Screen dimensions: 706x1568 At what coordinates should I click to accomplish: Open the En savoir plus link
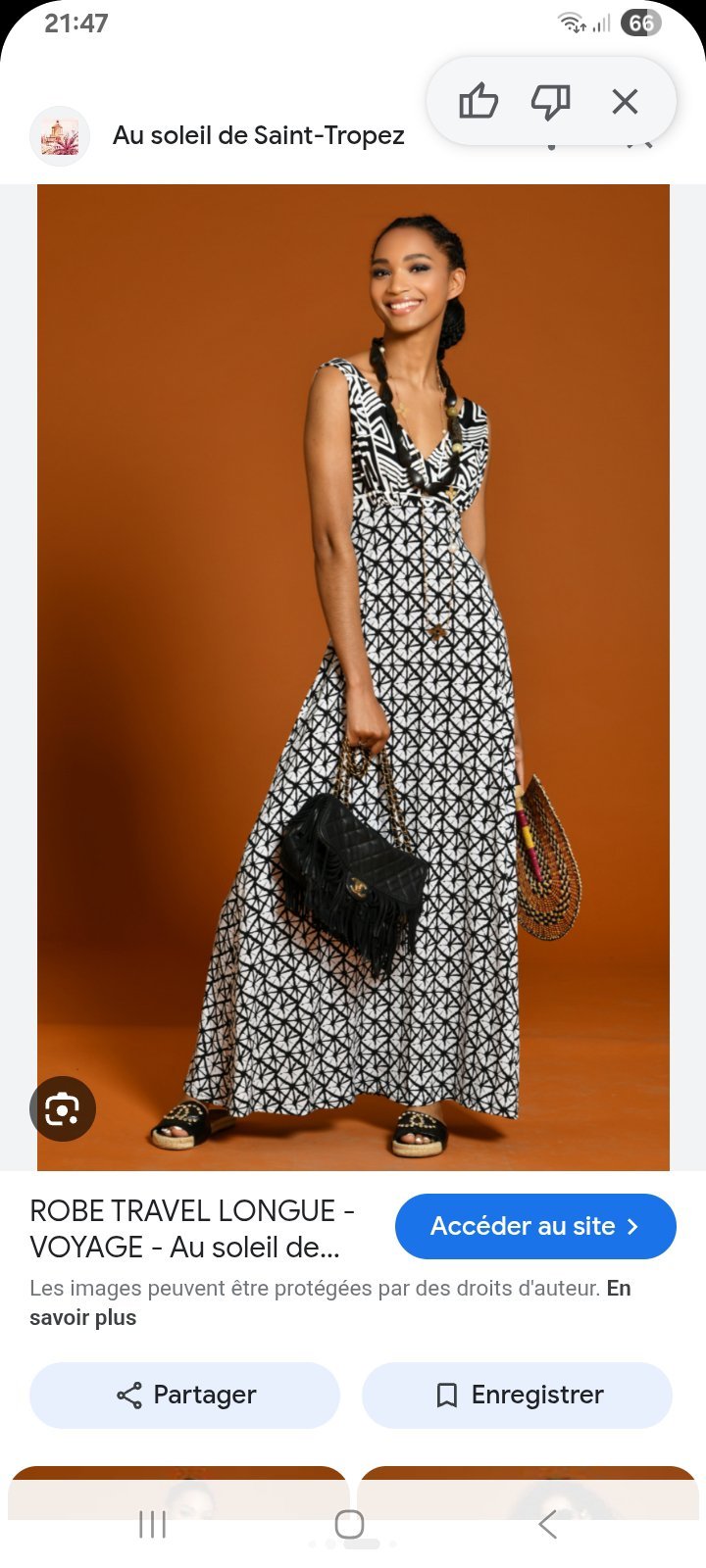click(330, 1302)
